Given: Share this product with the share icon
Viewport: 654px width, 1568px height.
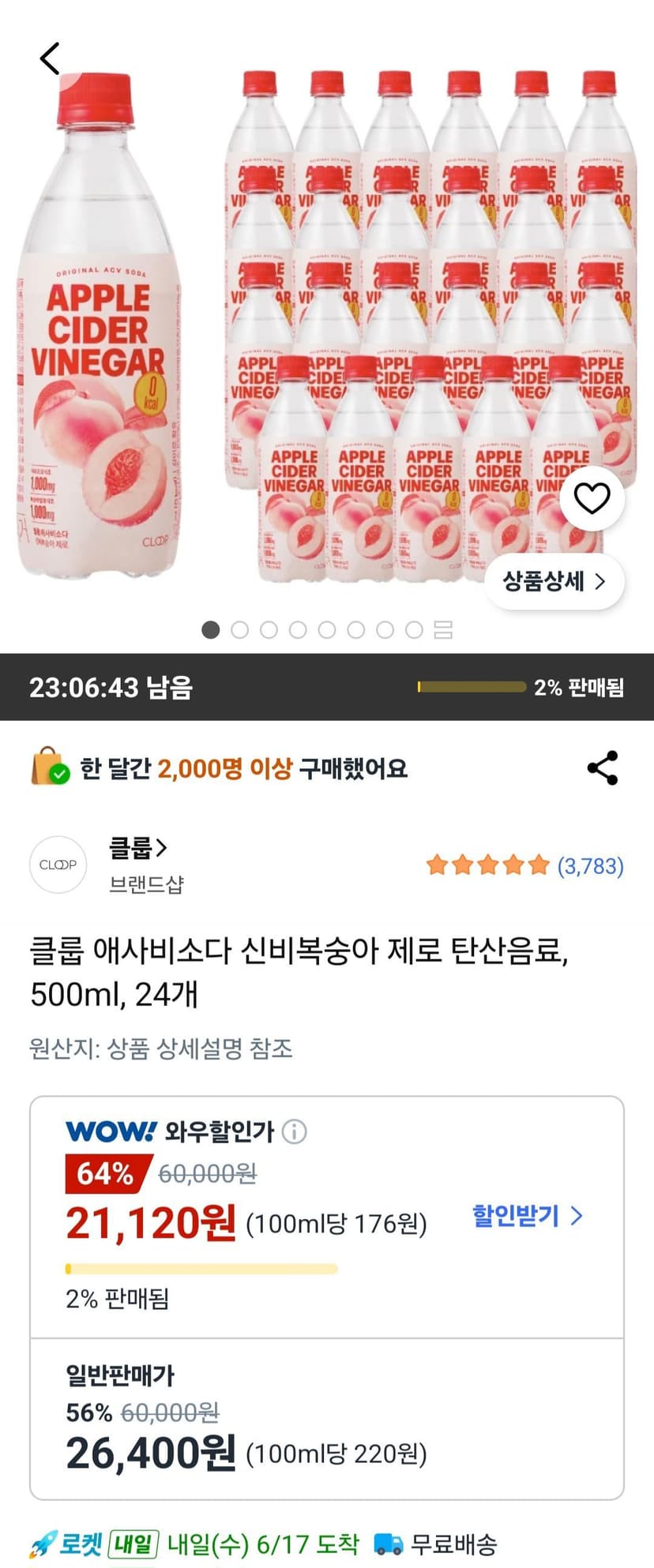Looking at the screenshot, I should point(603,767).
